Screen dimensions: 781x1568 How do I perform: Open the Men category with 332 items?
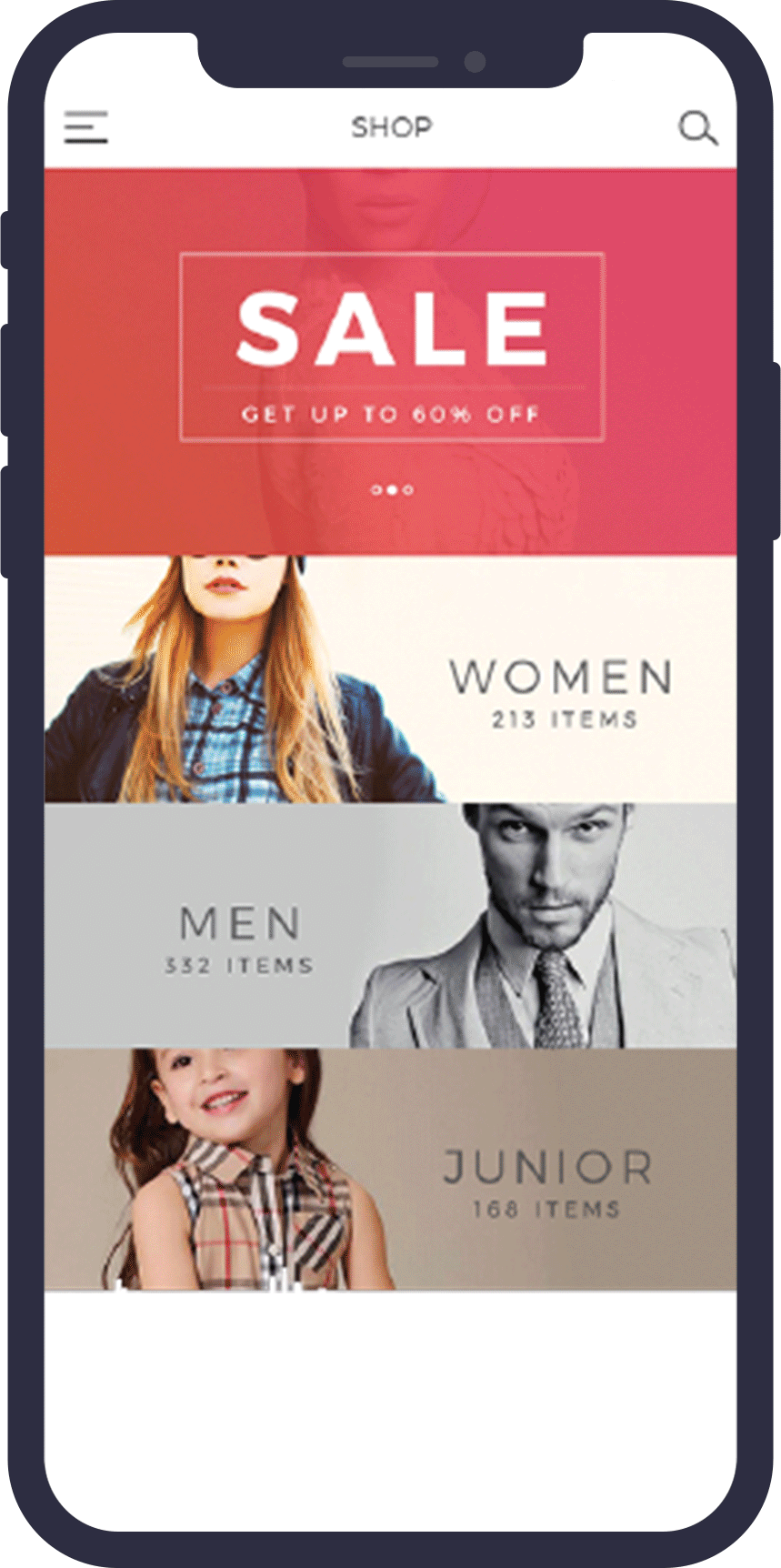[x=239, y=939]
